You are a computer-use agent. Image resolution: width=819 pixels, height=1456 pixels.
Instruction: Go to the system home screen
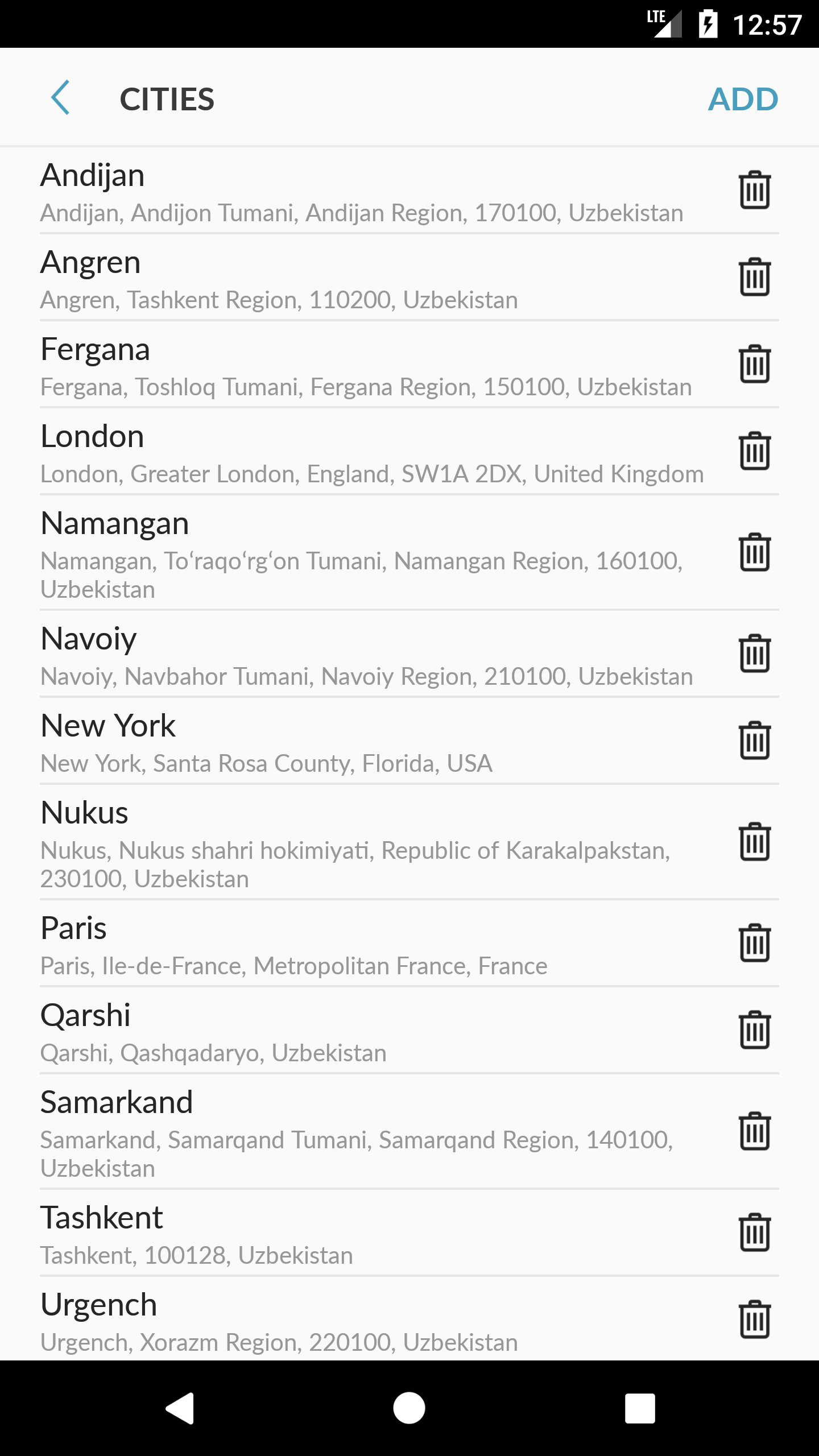(x=409, y=1408)
